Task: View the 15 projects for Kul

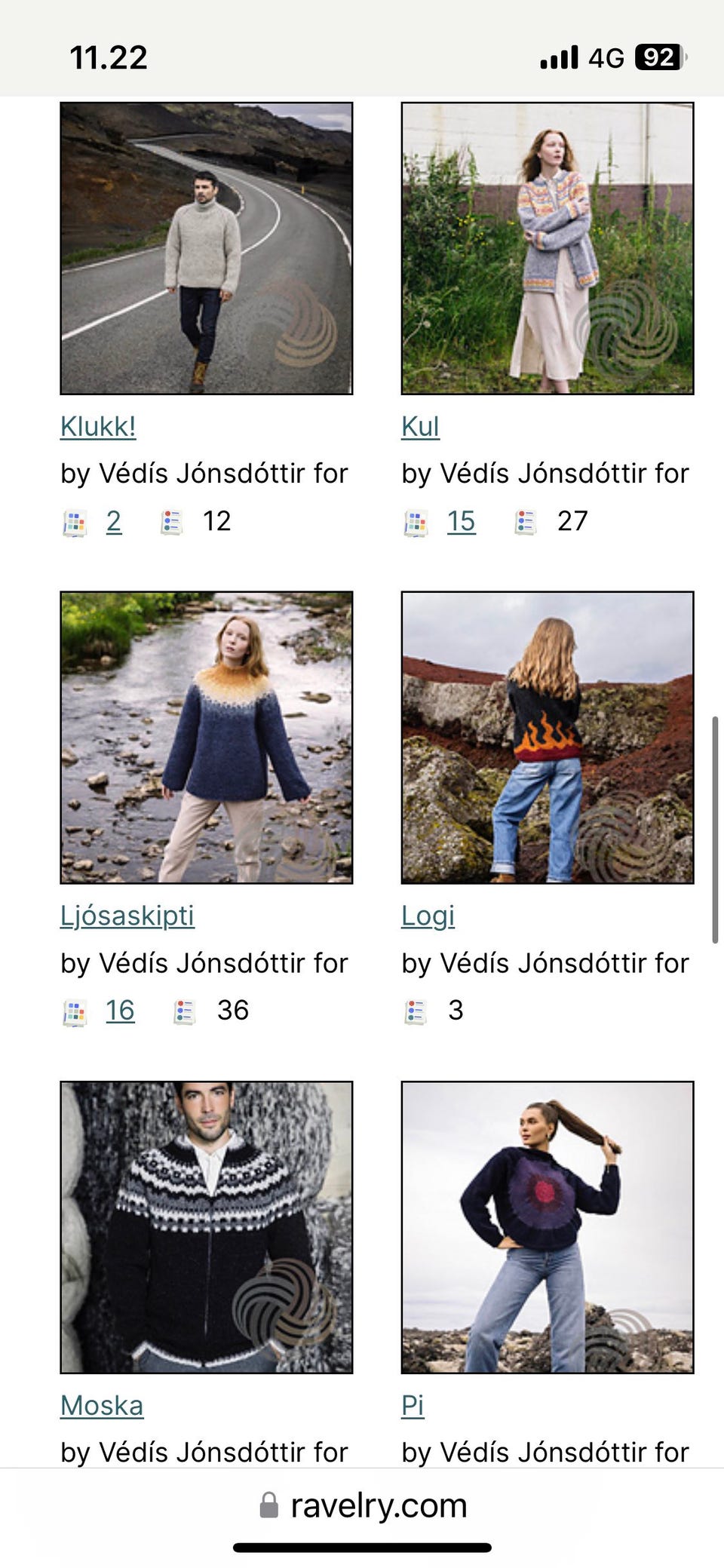Action: coord(461,521)
